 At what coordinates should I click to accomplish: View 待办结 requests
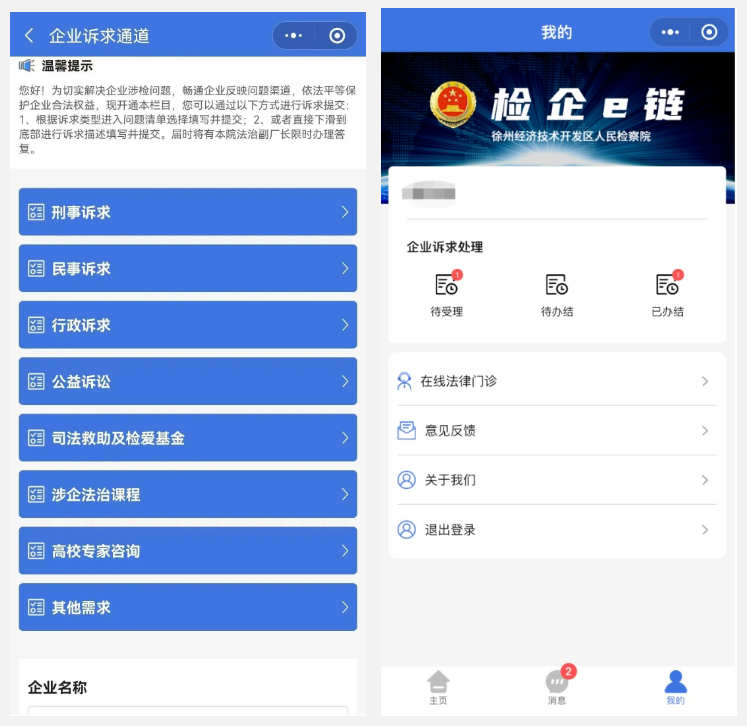pyautogui.click(x=557, y=294)
